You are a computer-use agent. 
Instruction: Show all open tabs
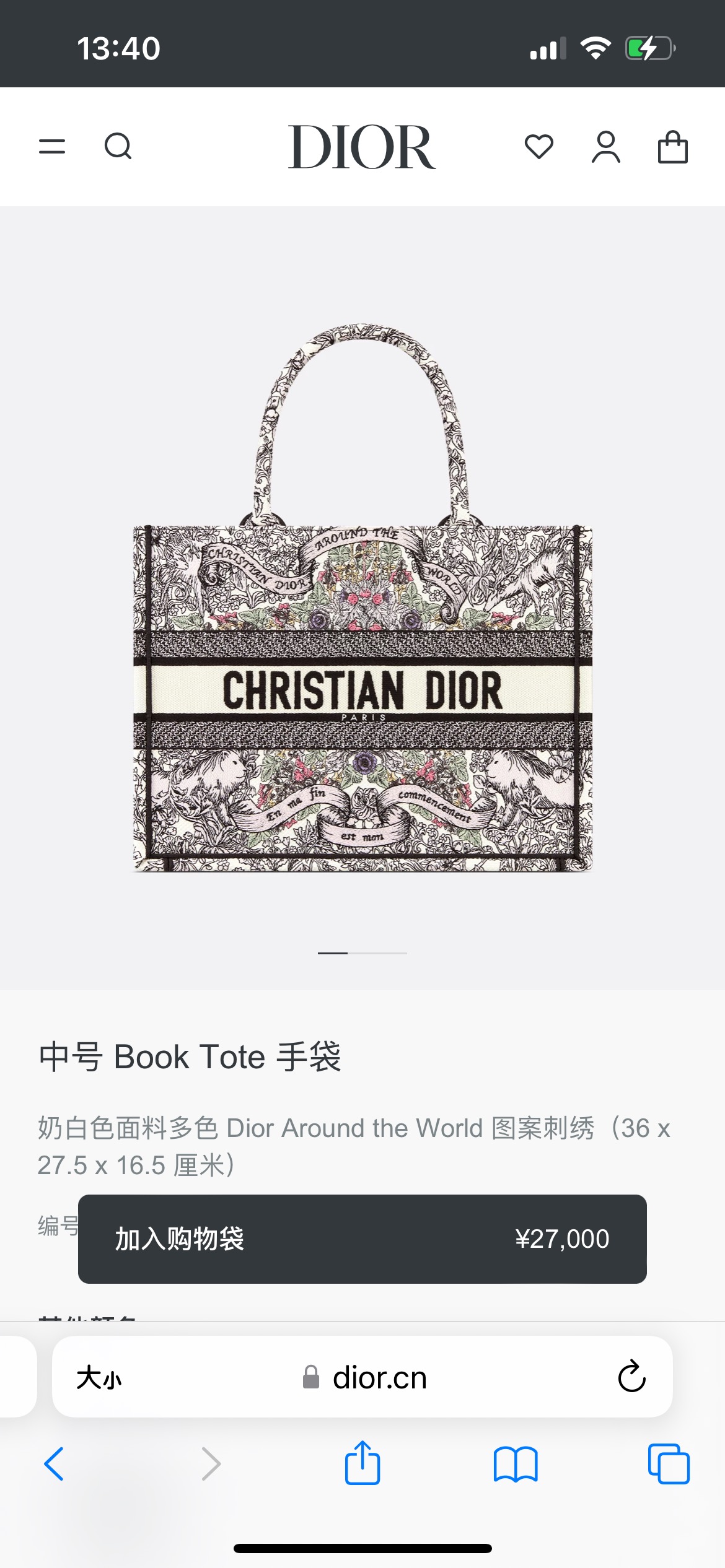[x=668, y=1464]
